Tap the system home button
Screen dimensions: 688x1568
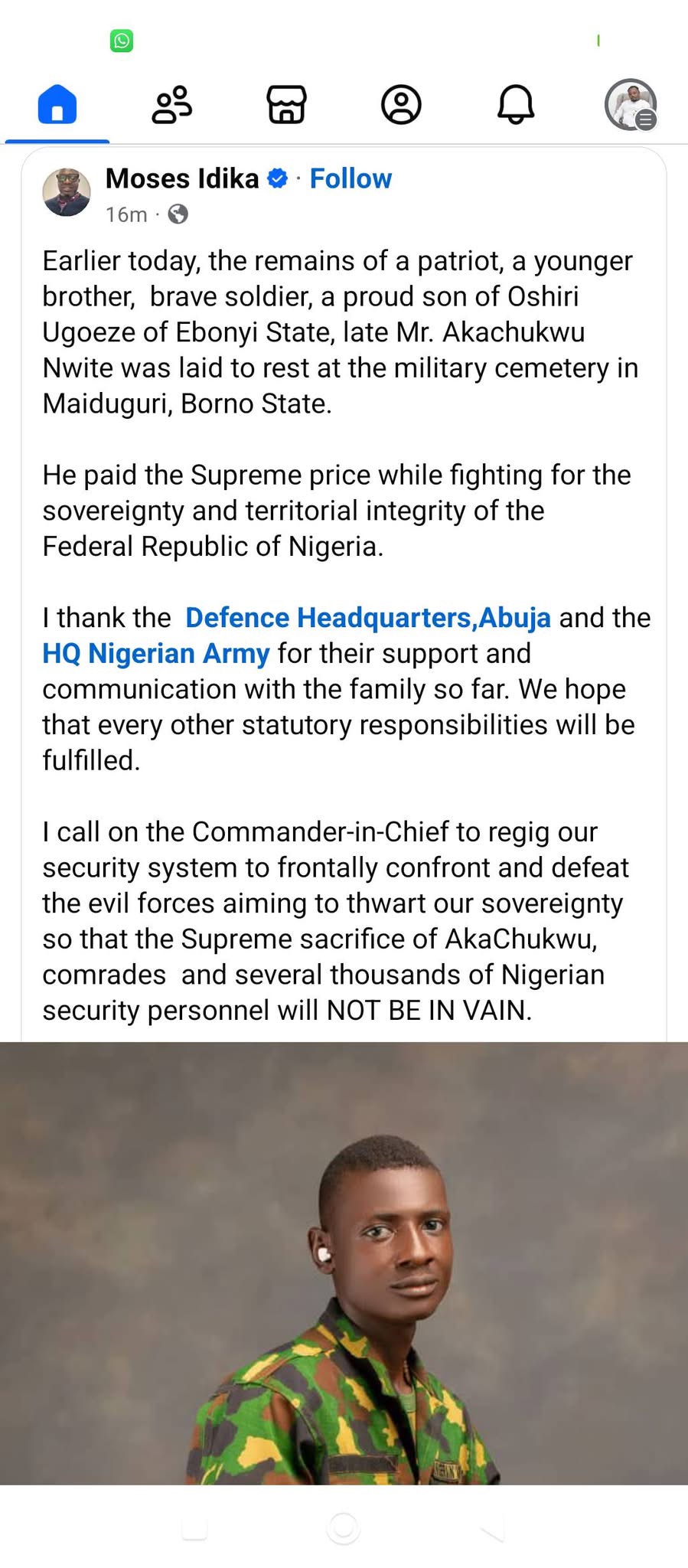344,1528
